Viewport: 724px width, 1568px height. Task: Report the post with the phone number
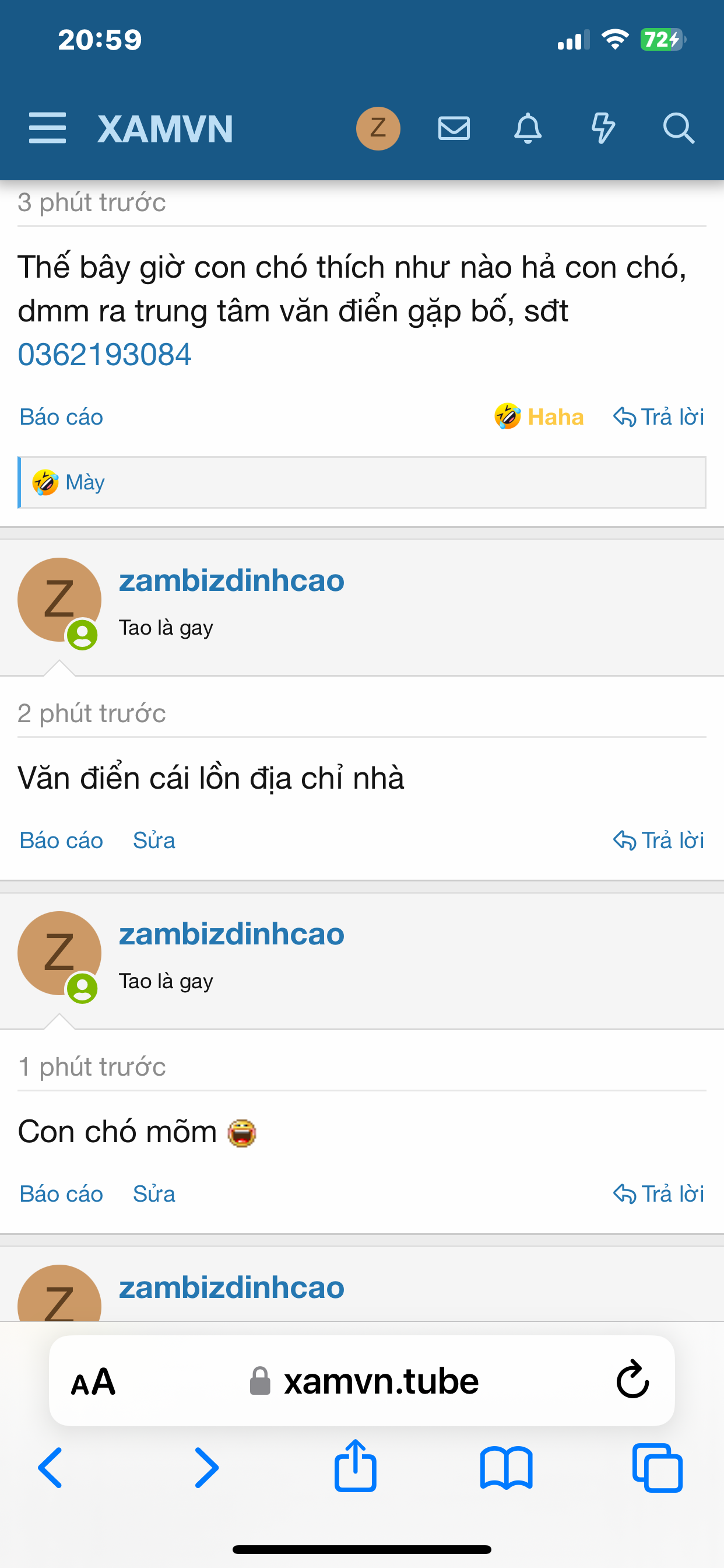61,417
